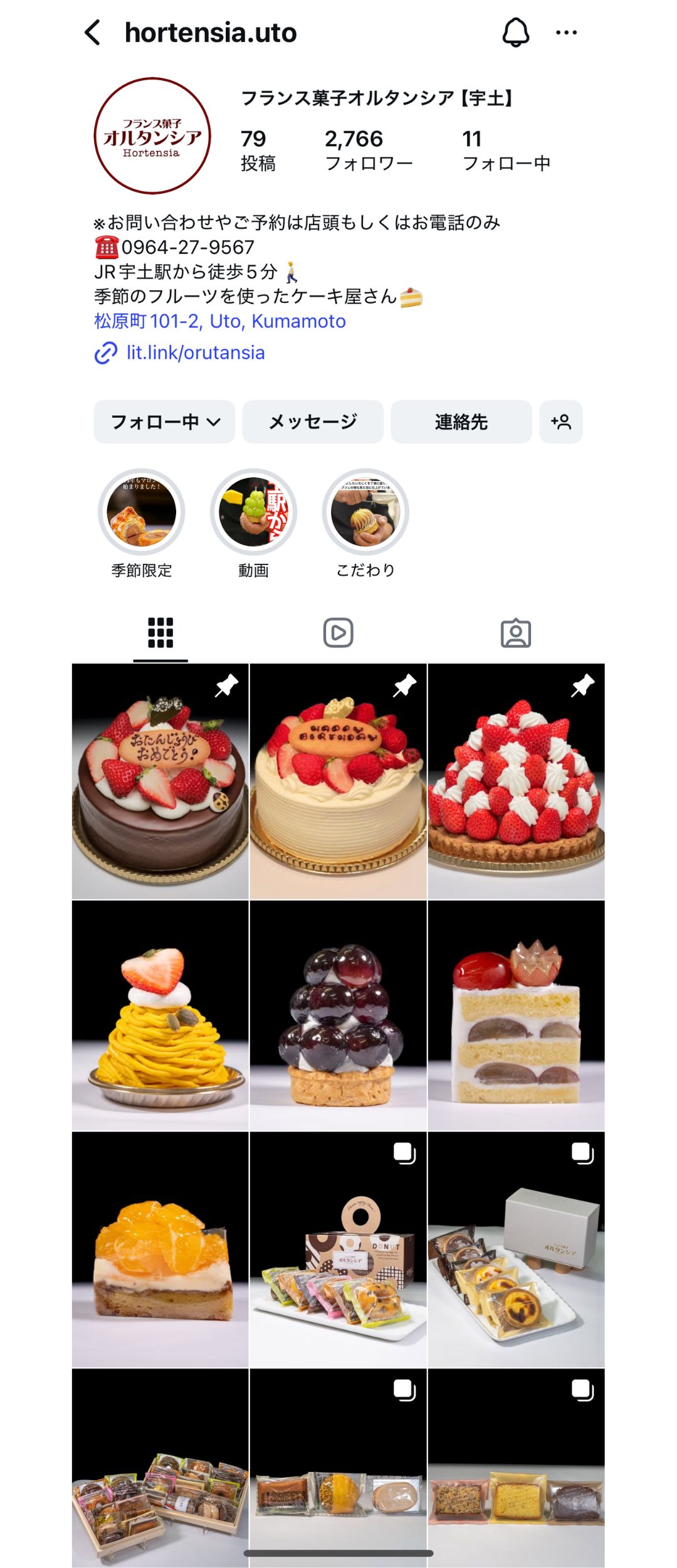Viewport: 677px width, 1568px height.
Task: Tap the add-person suggestion icon
Action: pos(560,423)
